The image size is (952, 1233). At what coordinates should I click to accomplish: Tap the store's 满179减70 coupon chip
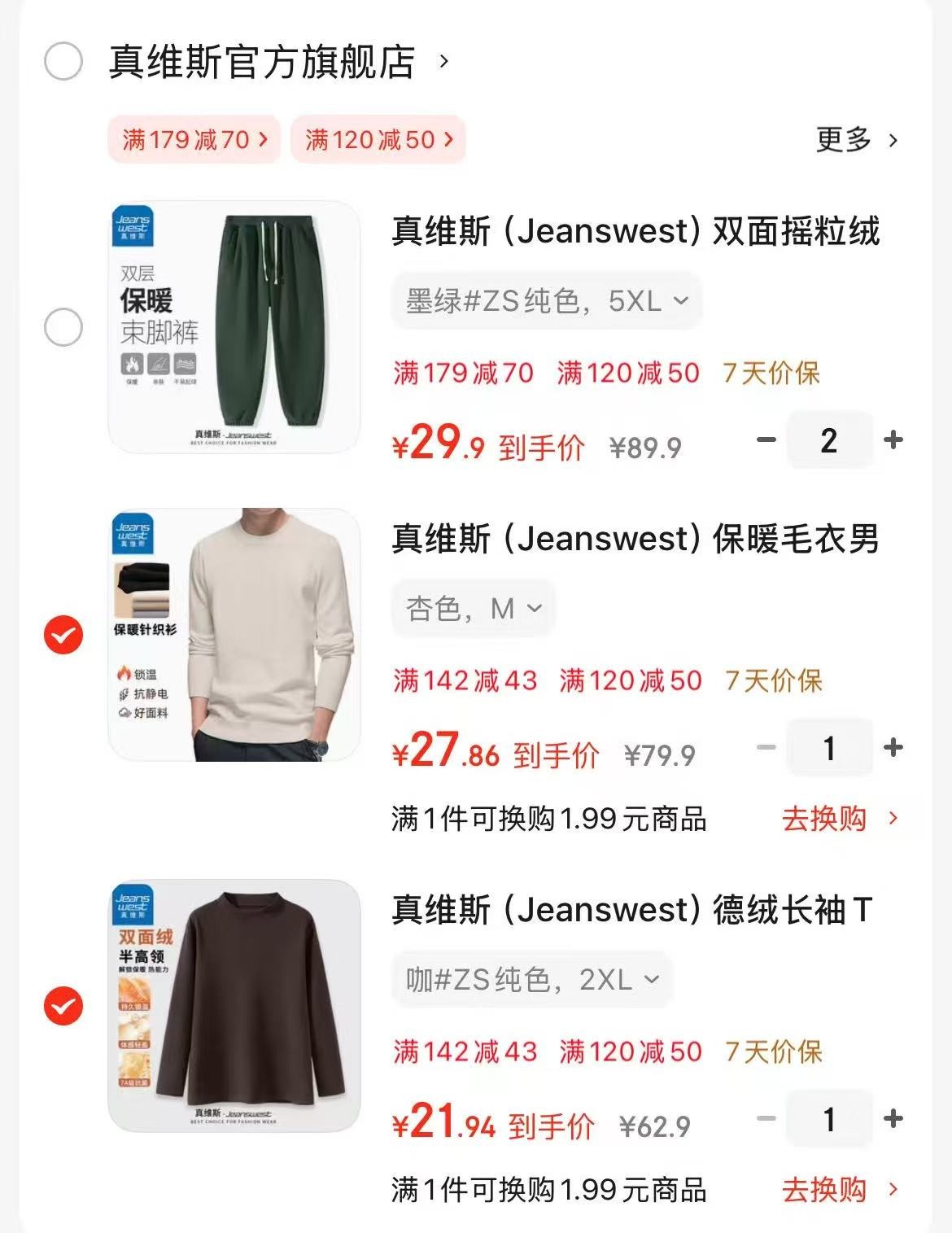(x=194, y=140)
